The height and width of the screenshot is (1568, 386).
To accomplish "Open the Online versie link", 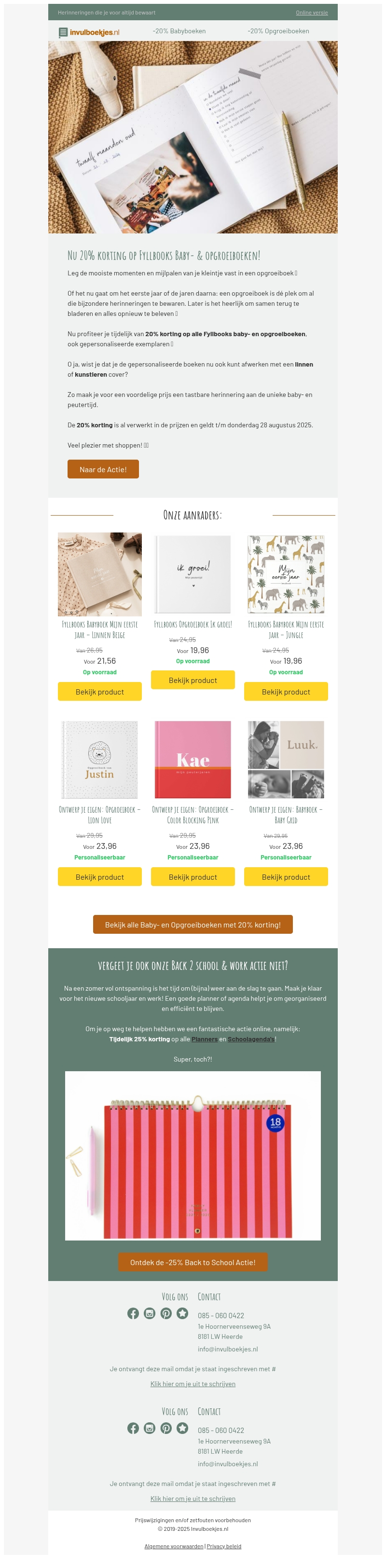I will point(312,12).
